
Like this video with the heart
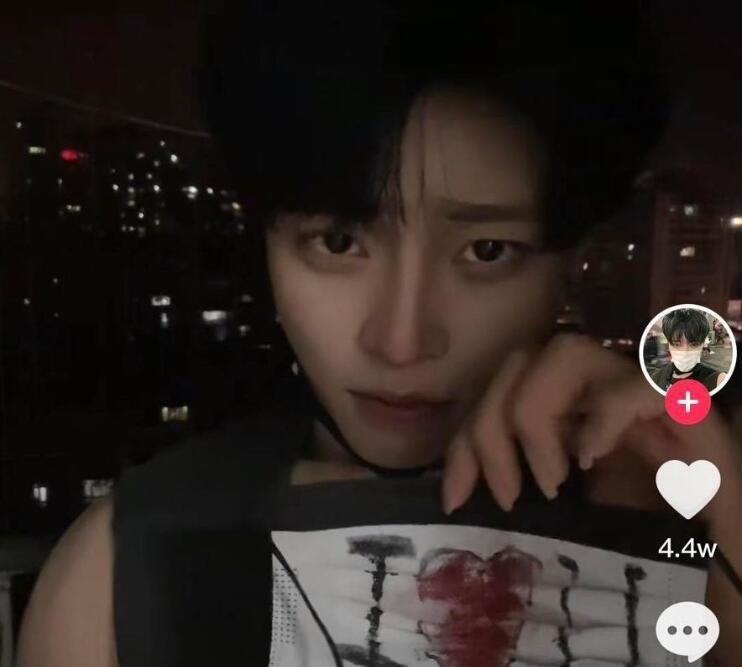687,489
